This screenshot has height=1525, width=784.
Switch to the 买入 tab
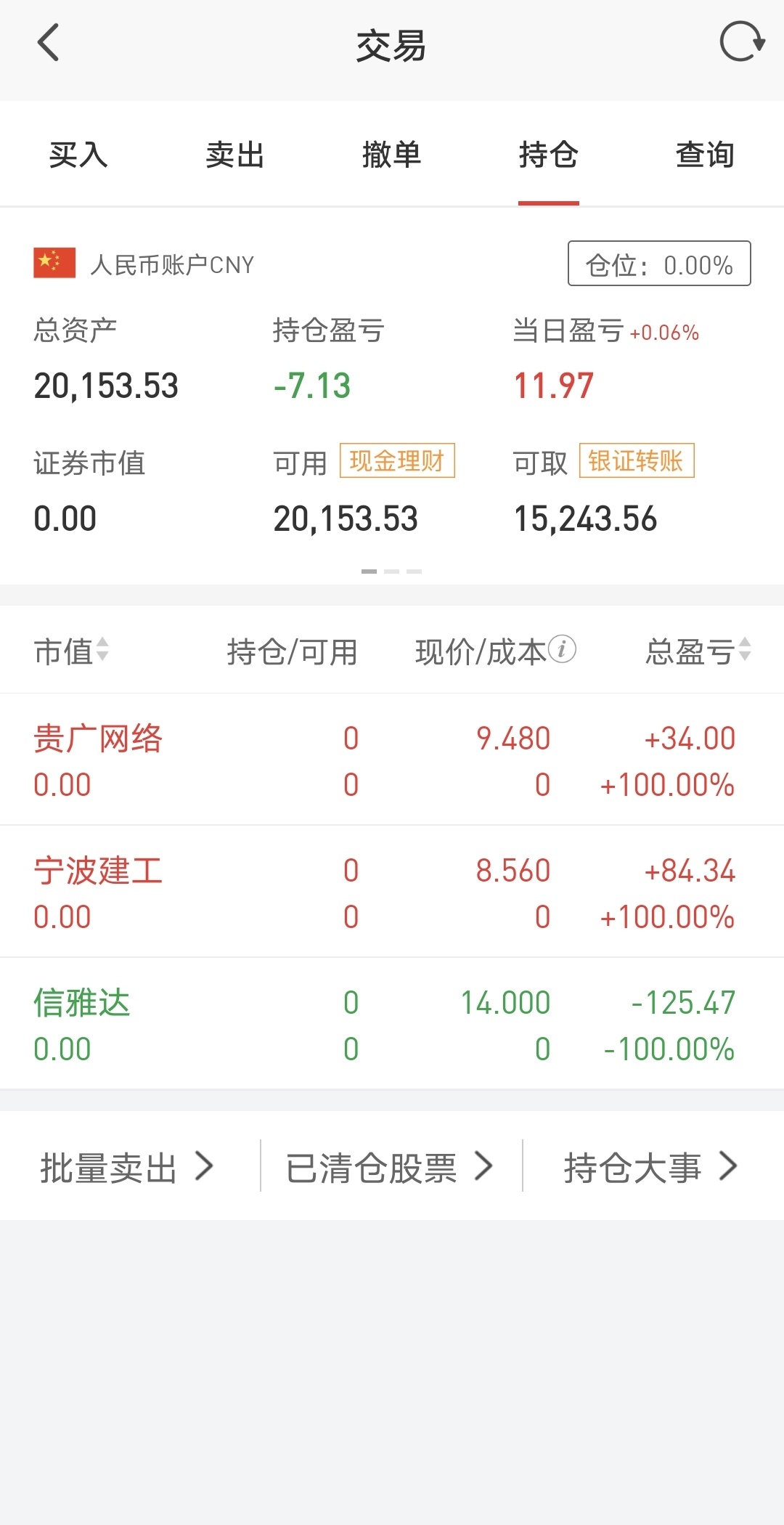78,155
